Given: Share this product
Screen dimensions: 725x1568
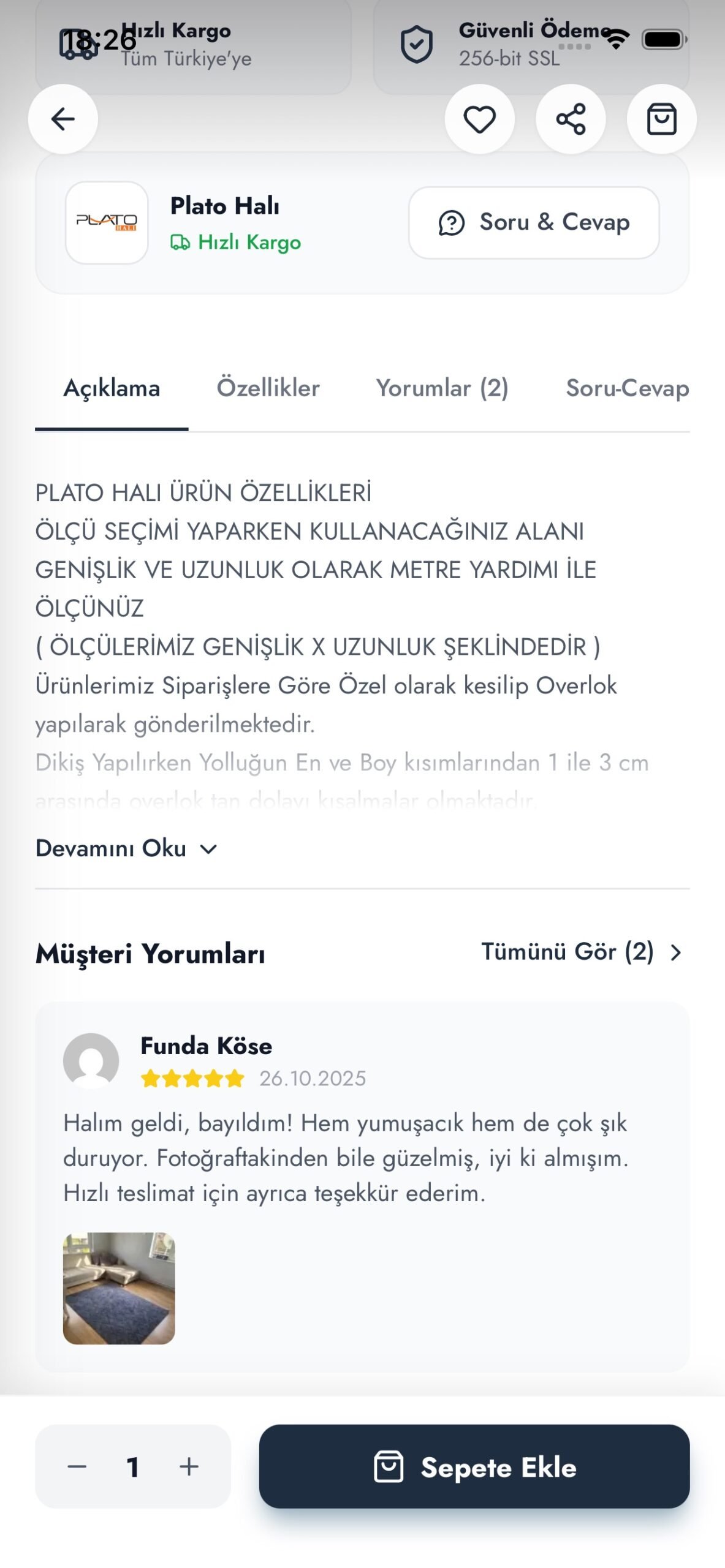Looking at the screenshot, I should click(571, 119).
